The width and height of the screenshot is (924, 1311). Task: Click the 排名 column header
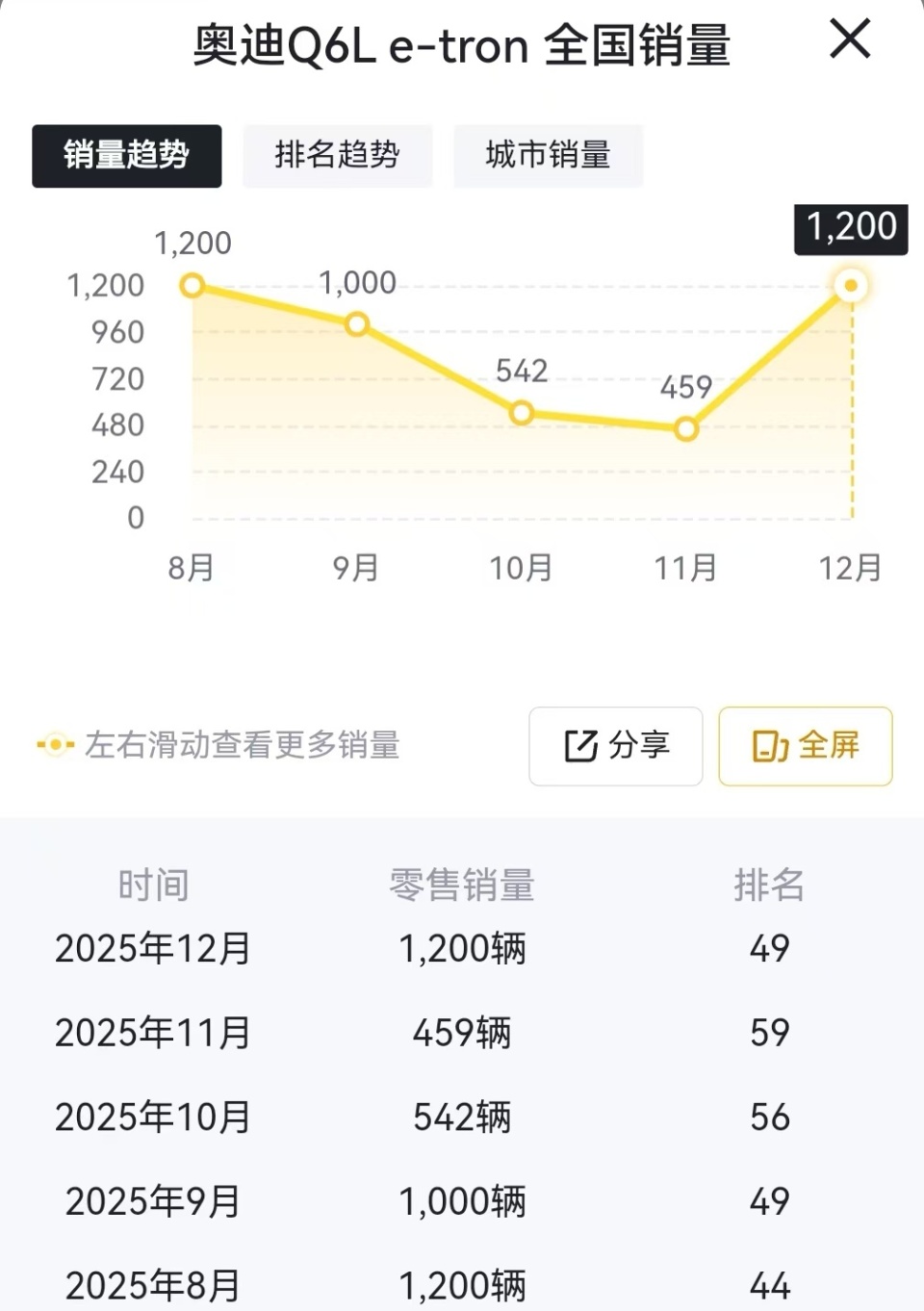coord(768,886)
